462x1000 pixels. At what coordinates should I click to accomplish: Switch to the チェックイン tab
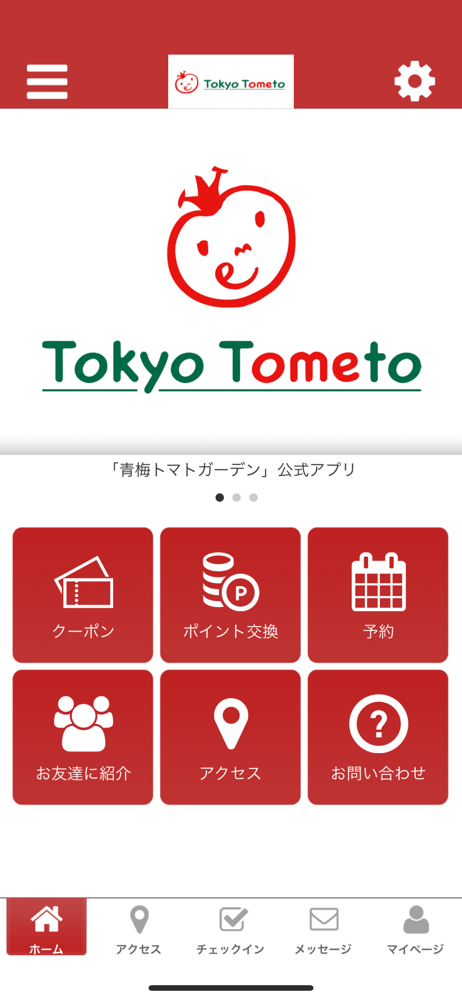(x=230, y=930)
